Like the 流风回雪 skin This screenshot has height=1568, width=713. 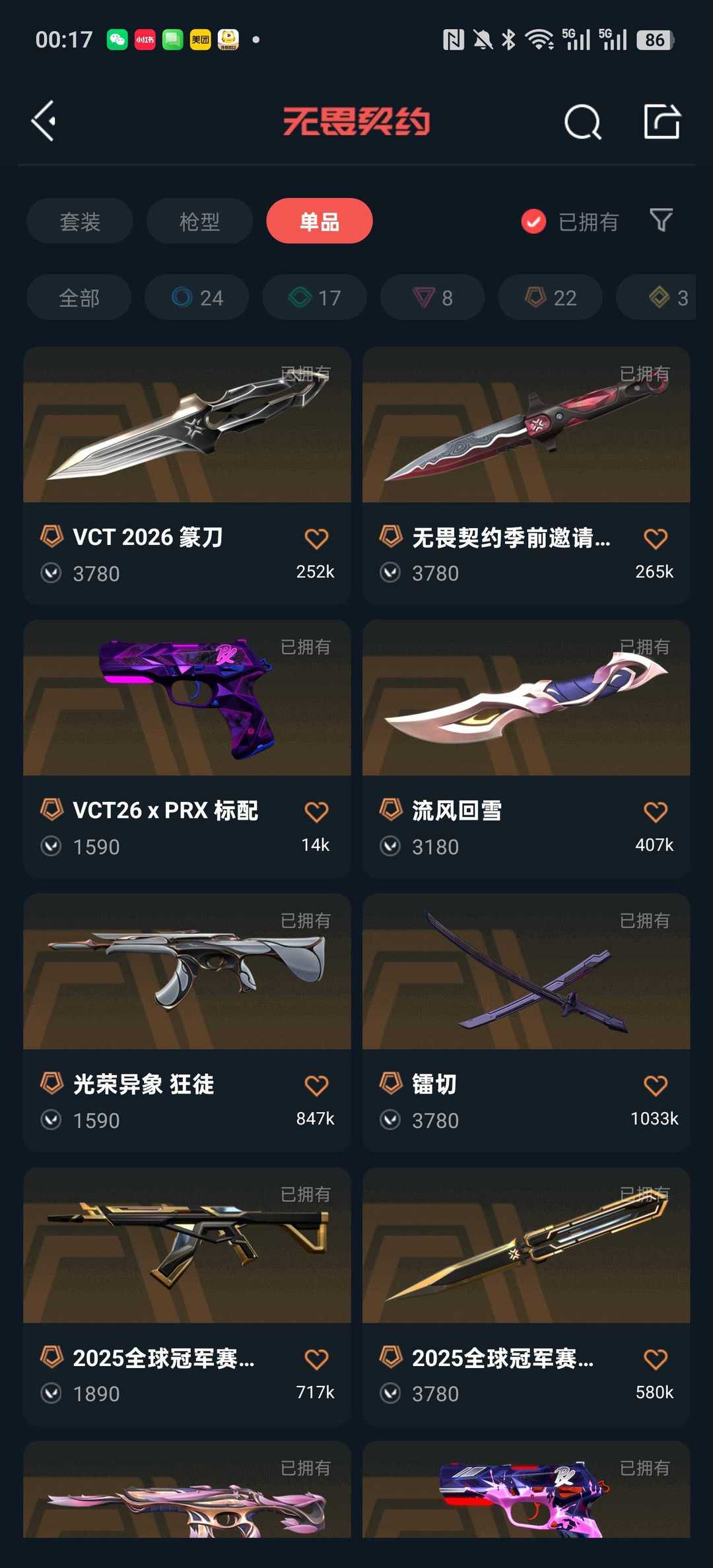[655, 812]
